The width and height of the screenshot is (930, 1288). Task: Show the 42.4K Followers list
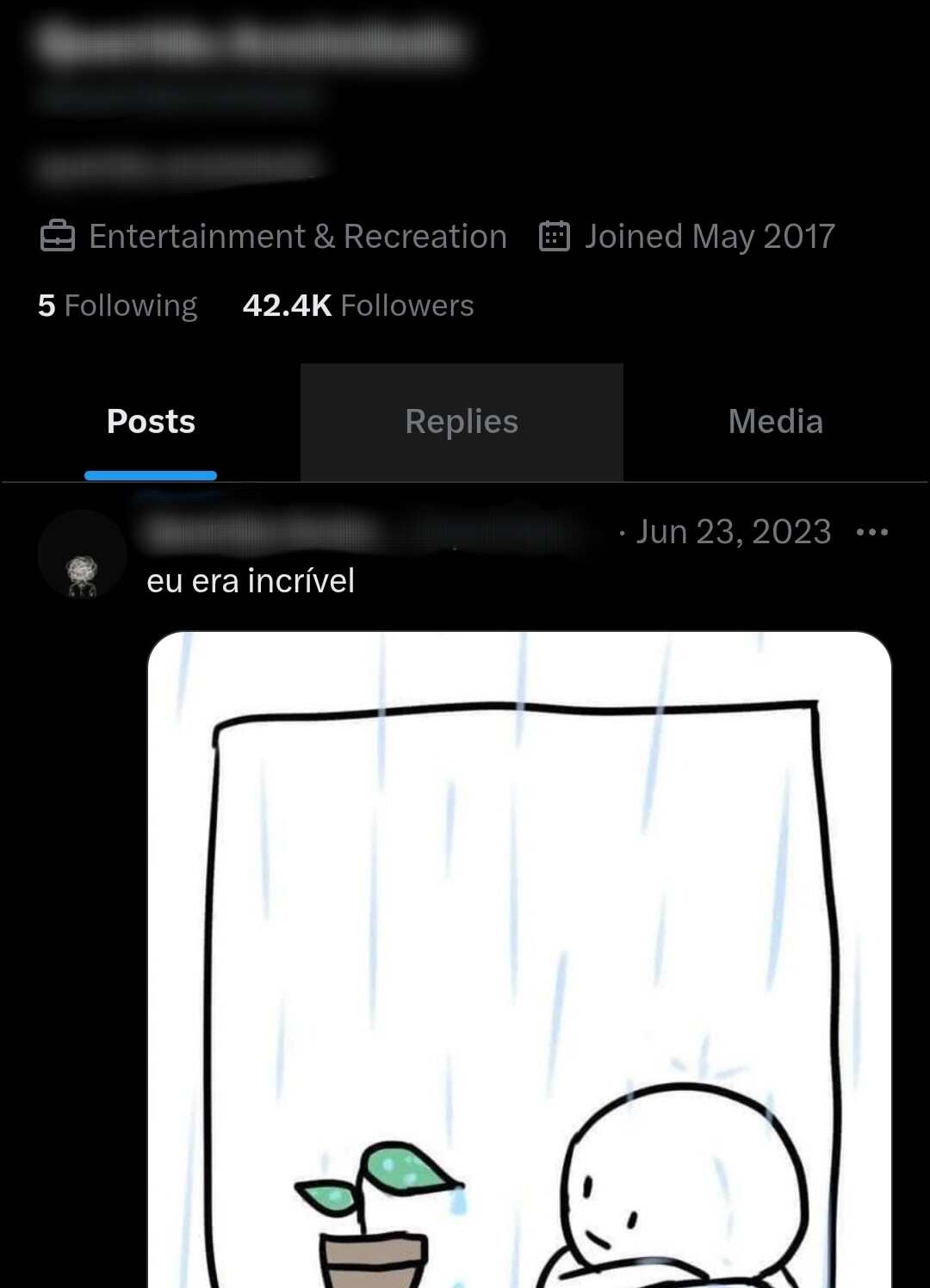[358, 306]
